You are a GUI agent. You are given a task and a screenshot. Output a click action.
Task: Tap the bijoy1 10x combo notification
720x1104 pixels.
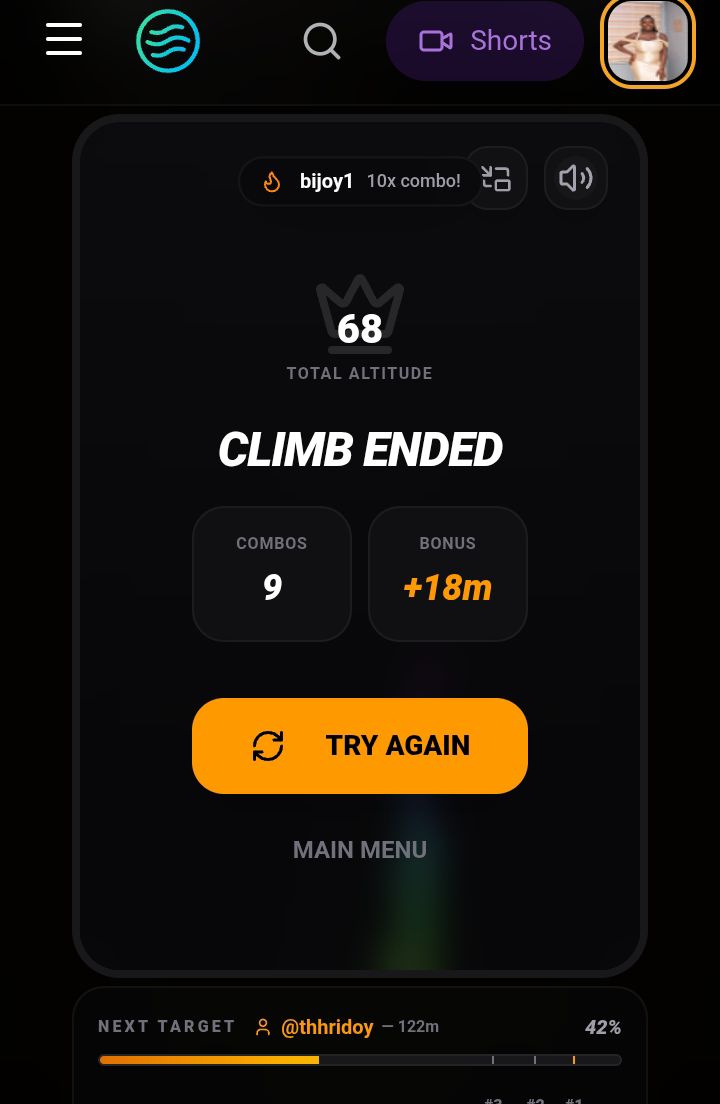(360, 181)
